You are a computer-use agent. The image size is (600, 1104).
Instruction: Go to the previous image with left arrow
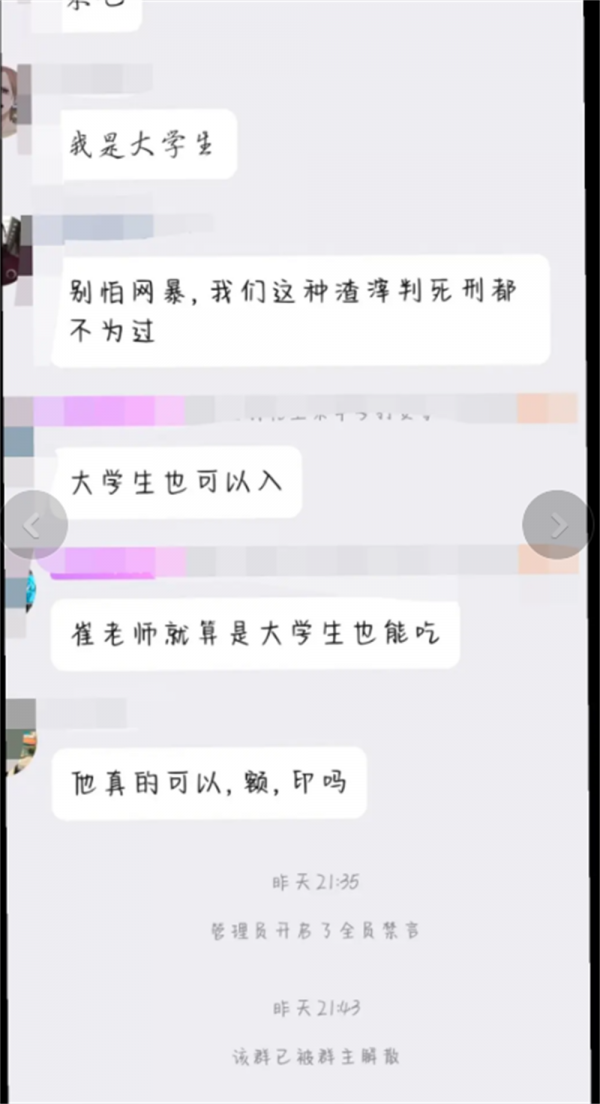coord(34,524)
